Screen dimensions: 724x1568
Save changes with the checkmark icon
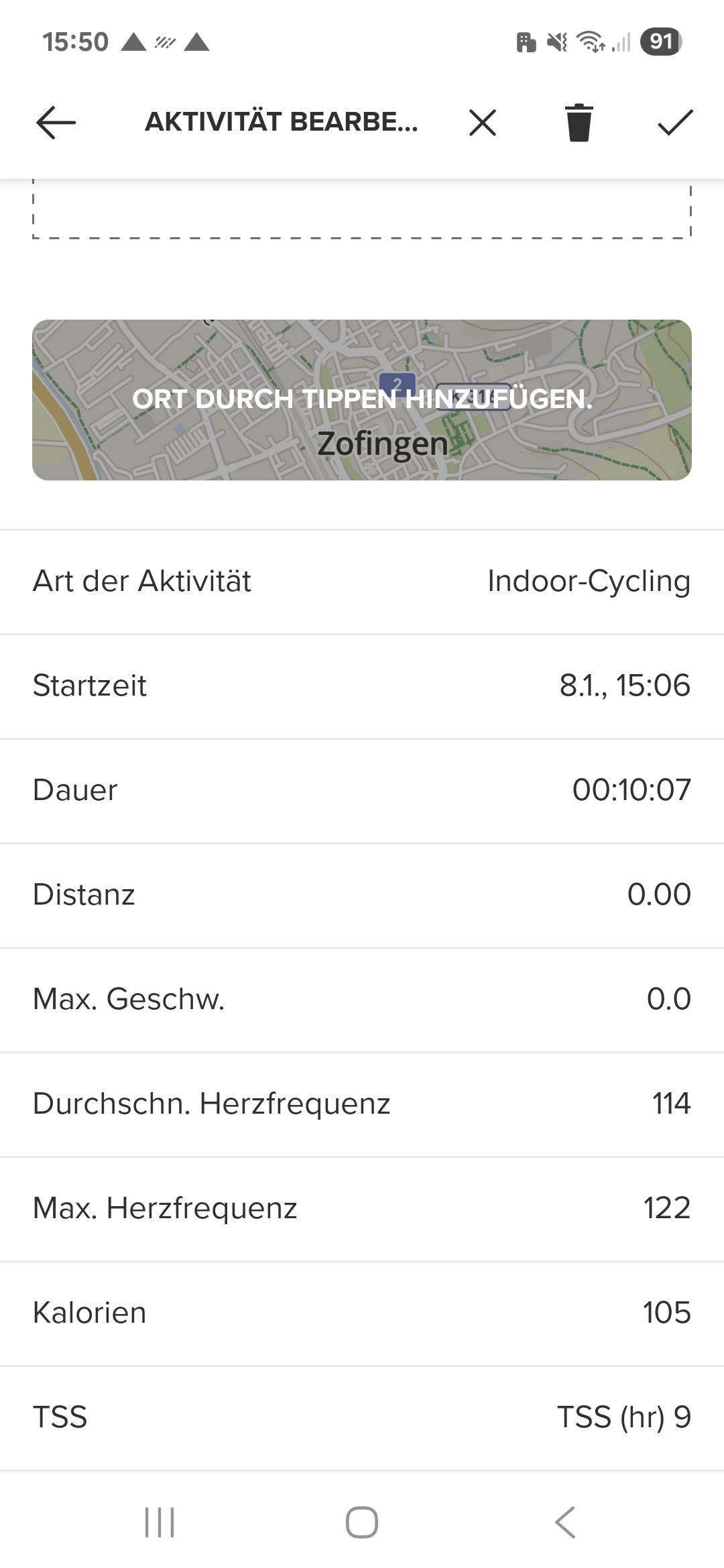(676, 124)
